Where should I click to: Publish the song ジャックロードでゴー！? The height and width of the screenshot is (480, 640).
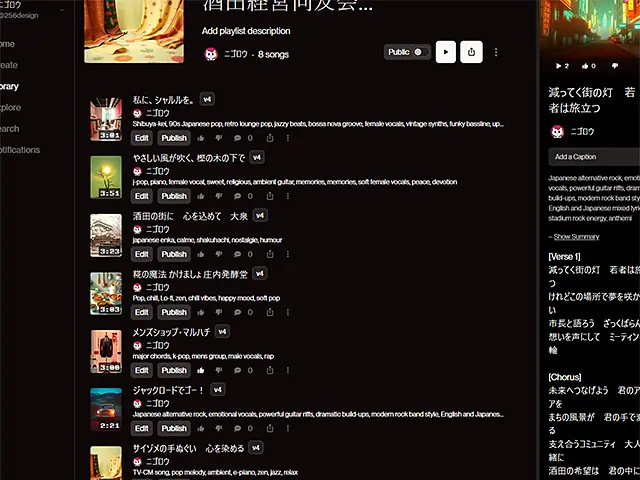coord(174,428)
